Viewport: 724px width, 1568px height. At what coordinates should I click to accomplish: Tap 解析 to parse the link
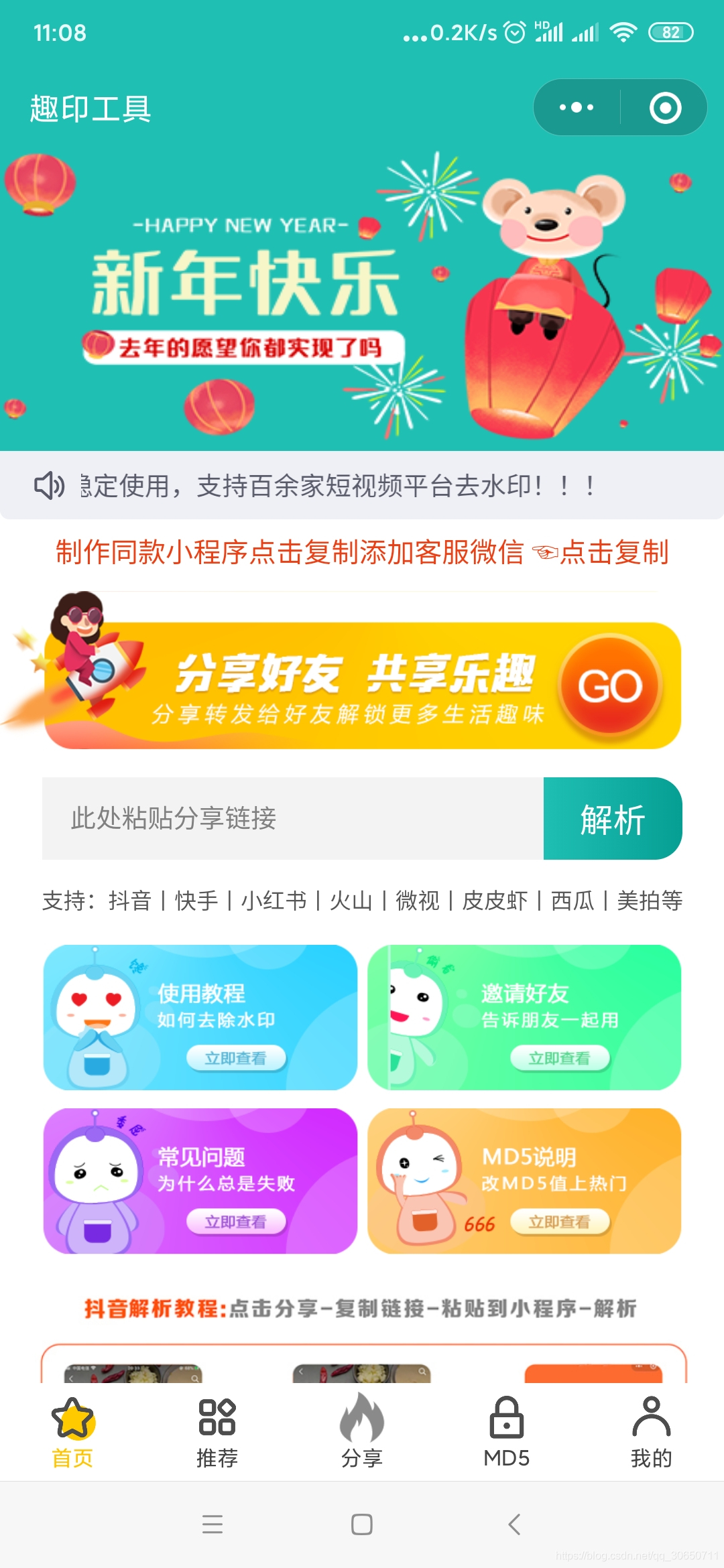[x=612, y=818]
